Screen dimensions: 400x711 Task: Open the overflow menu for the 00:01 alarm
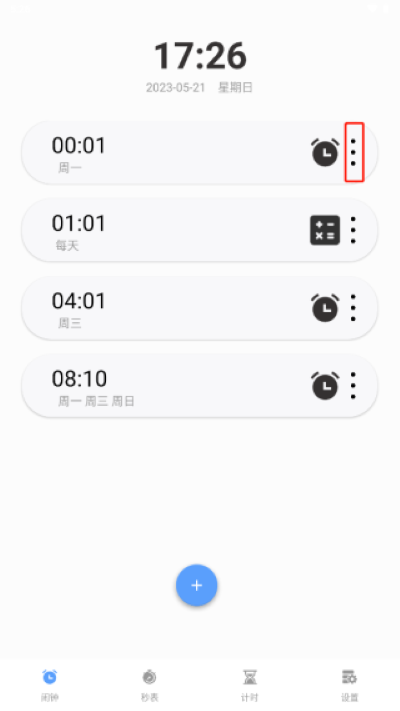354,152
